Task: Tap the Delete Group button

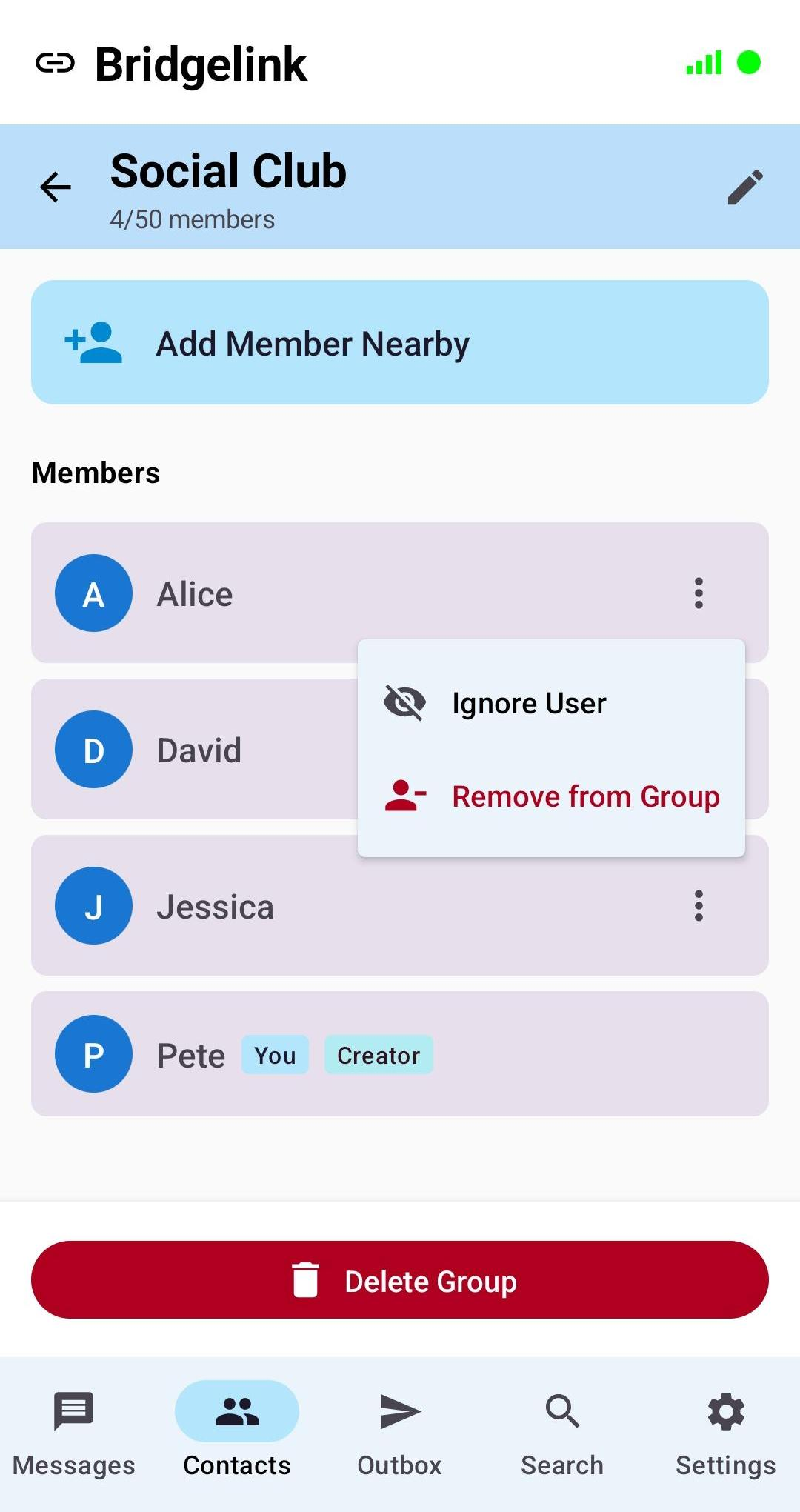Action: [x=400, y=1279]
